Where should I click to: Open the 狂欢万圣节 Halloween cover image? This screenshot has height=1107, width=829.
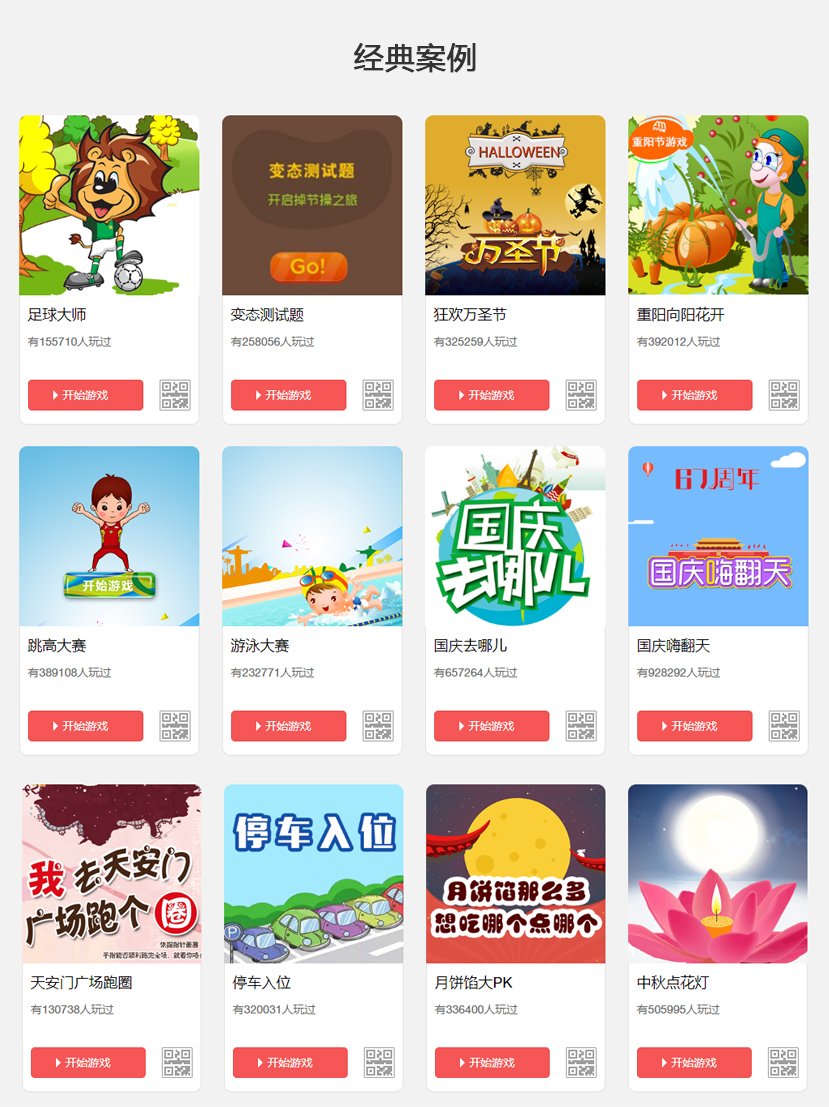pyautogui.click(x=515, y=205)
